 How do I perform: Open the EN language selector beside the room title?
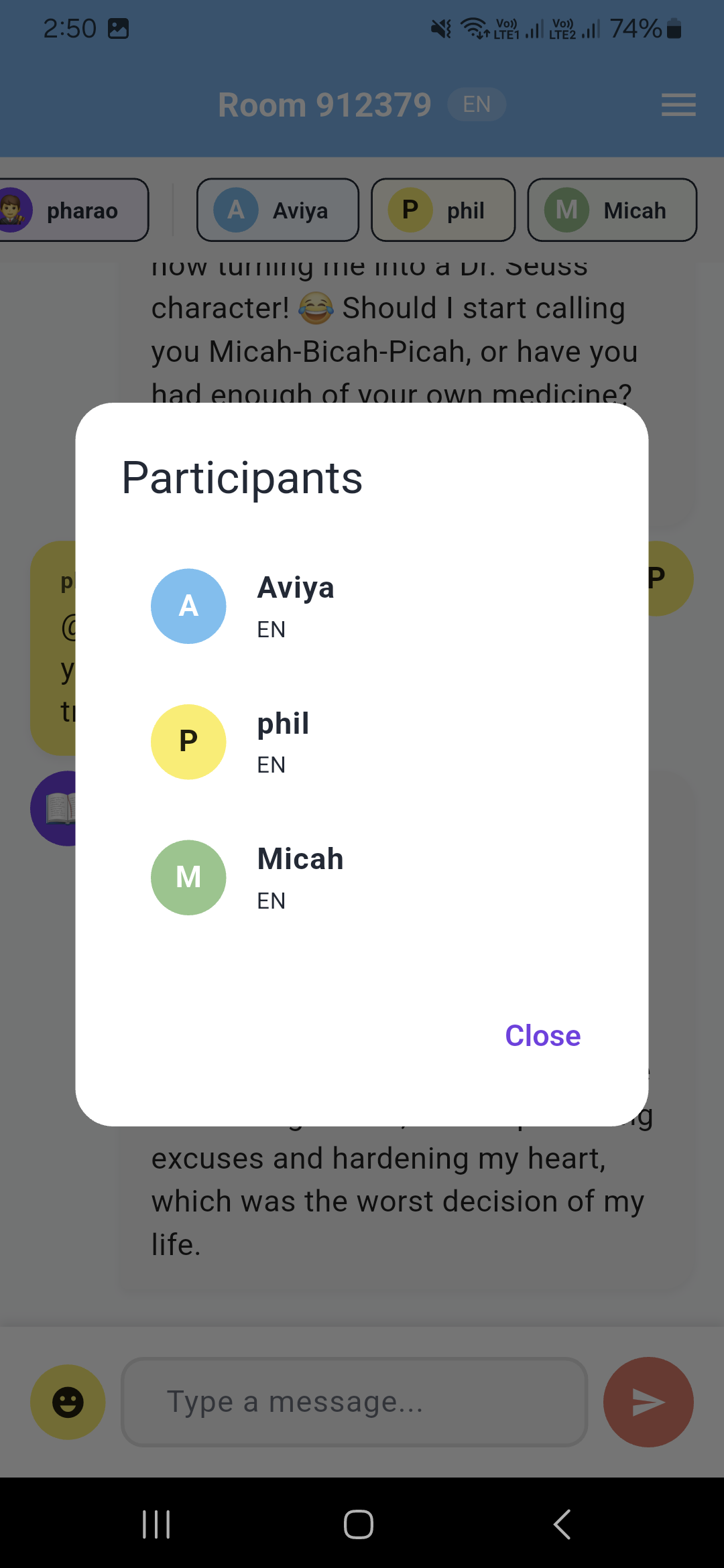coord(476,105)
